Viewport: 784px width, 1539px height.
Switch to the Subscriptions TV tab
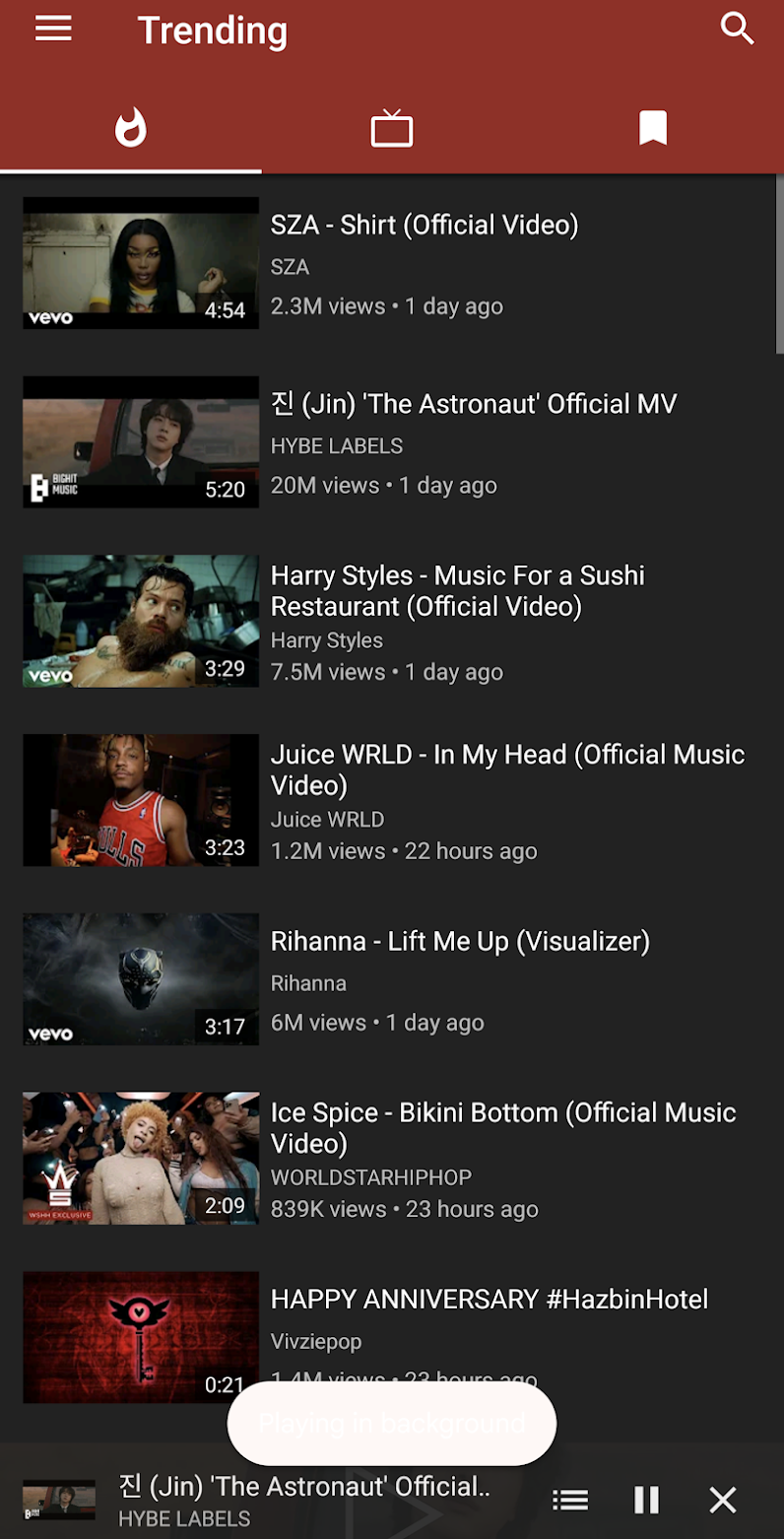[391, 129]
